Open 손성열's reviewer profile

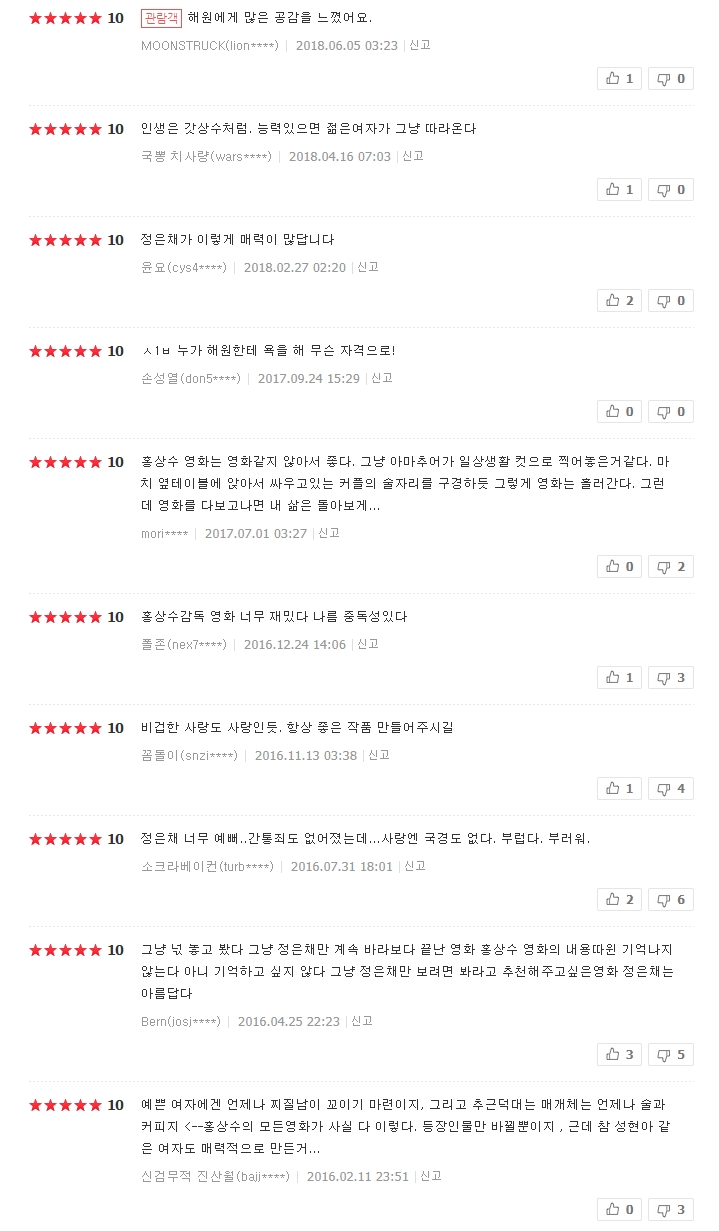coord(191,379)
